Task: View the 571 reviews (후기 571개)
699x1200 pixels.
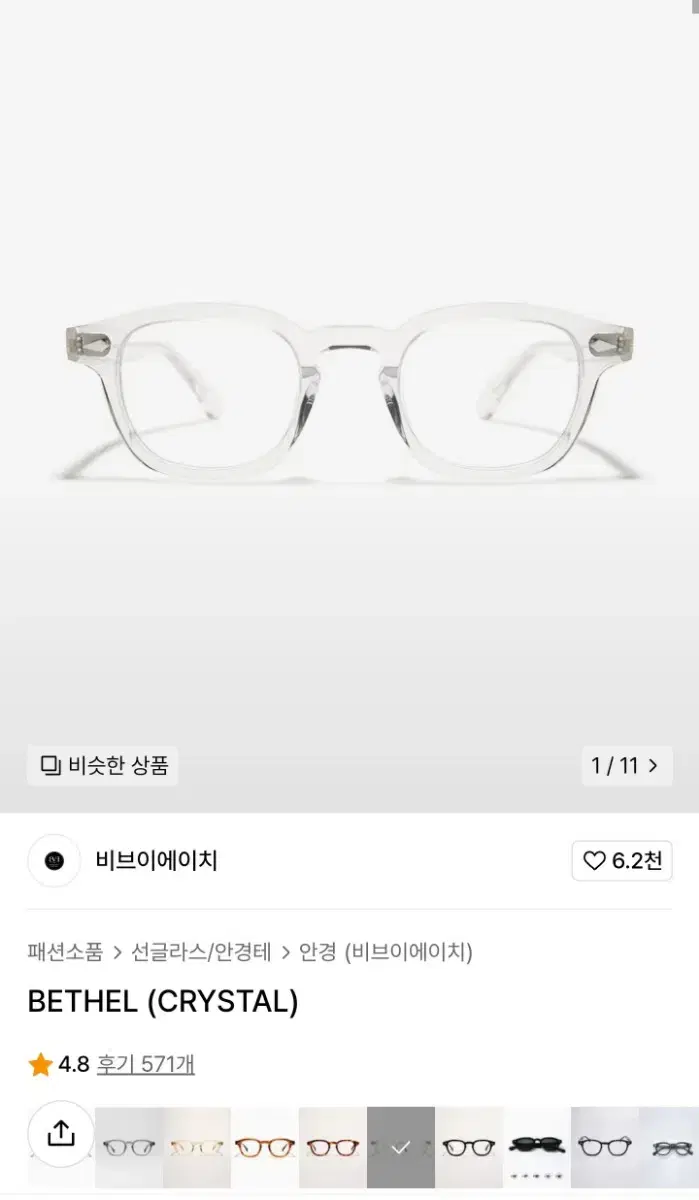Action: coord(145,1064)
